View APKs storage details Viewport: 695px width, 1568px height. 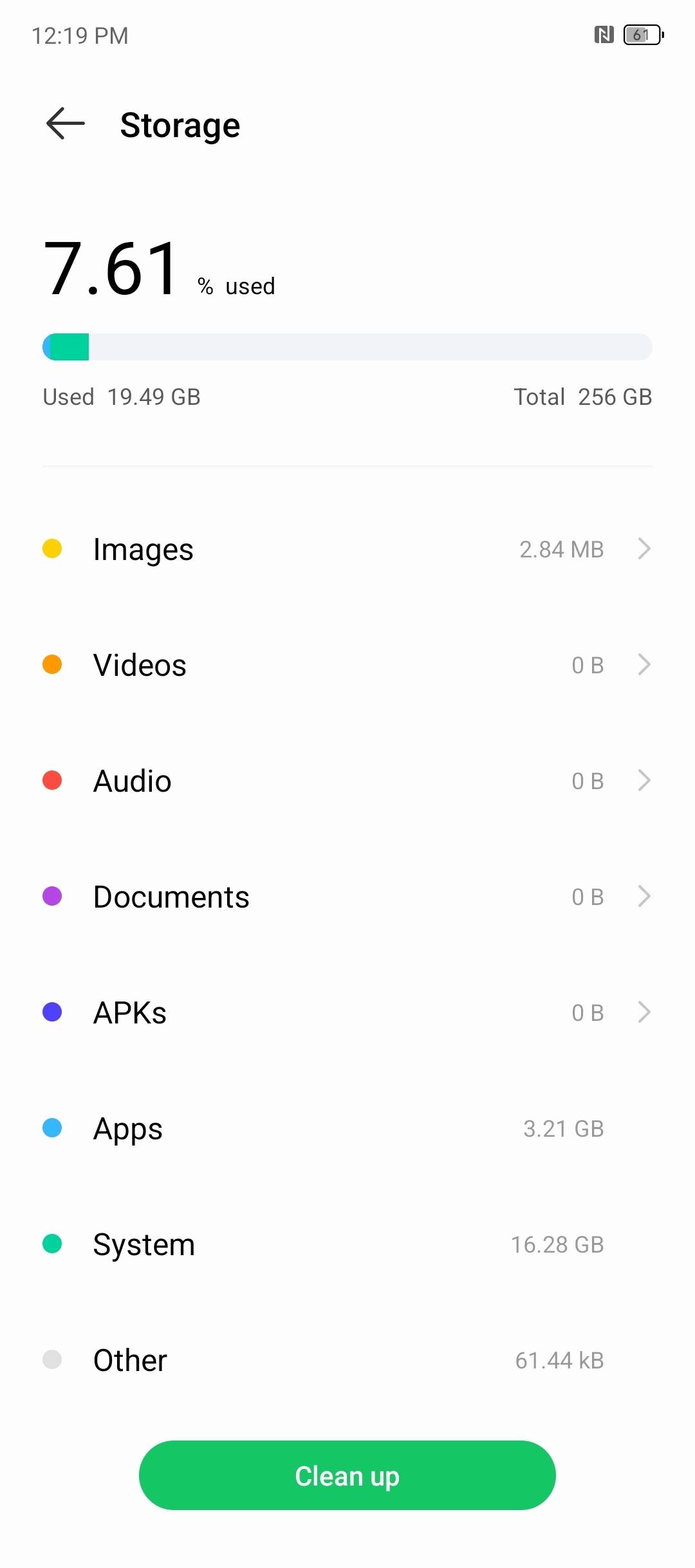coord(347,1013)
